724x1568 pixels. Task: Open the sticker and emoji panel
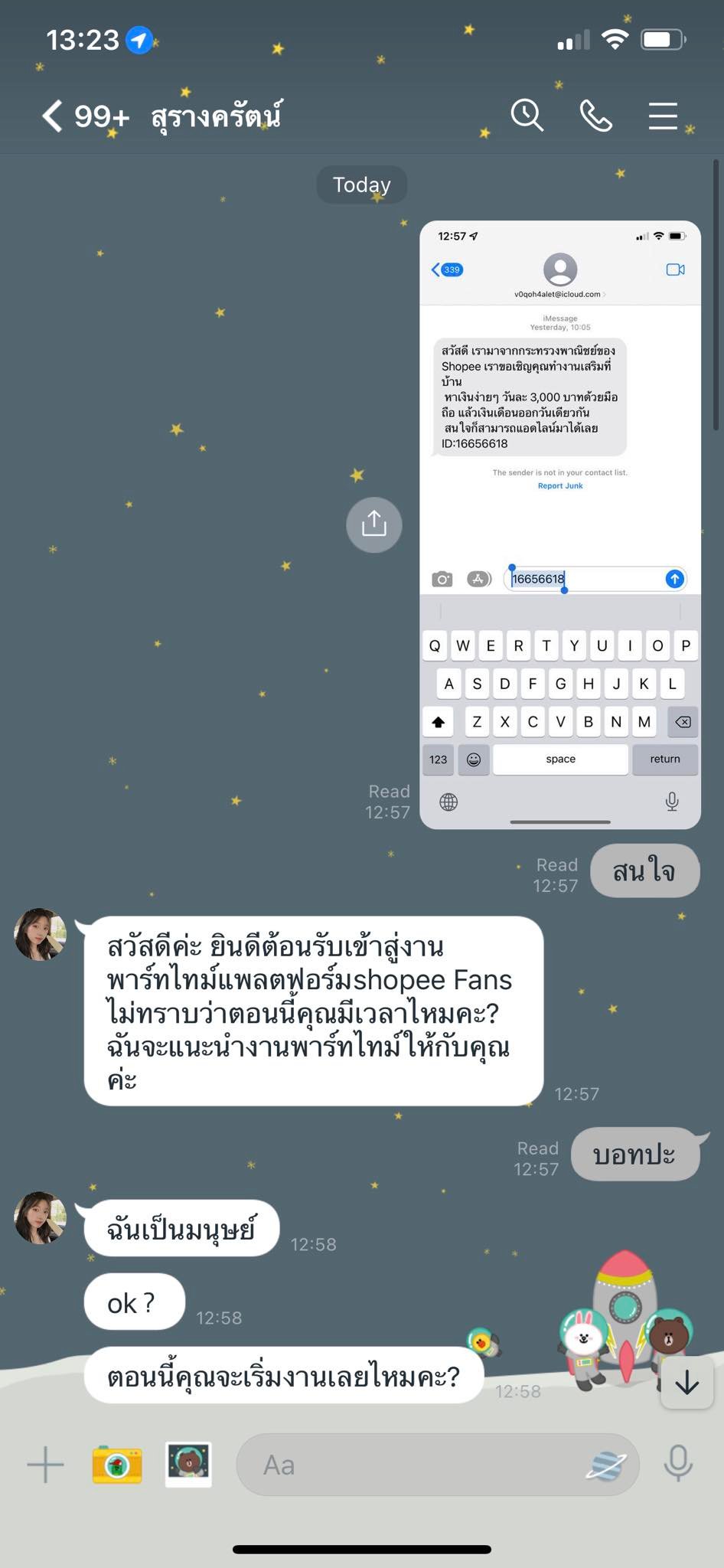pos(605,1465)
